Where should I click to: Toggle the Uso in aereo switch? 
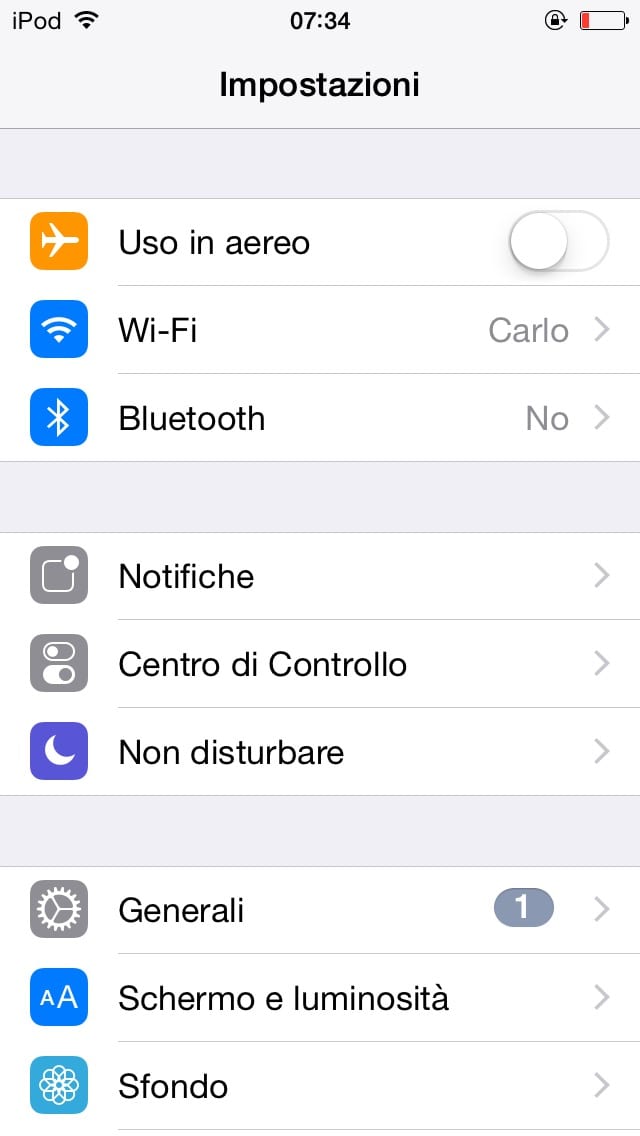(x=558, y=242)
